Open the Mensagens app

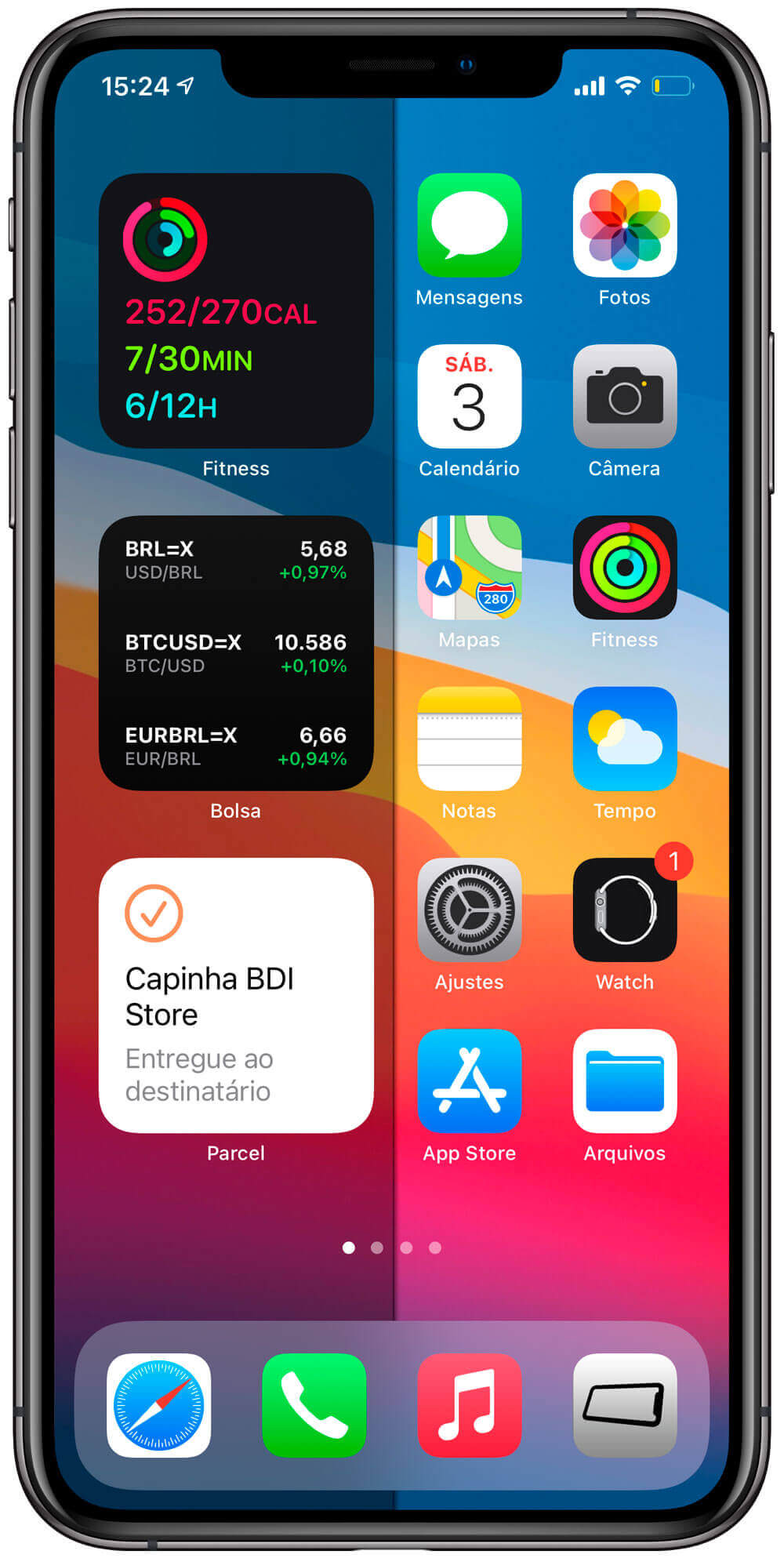469,226
